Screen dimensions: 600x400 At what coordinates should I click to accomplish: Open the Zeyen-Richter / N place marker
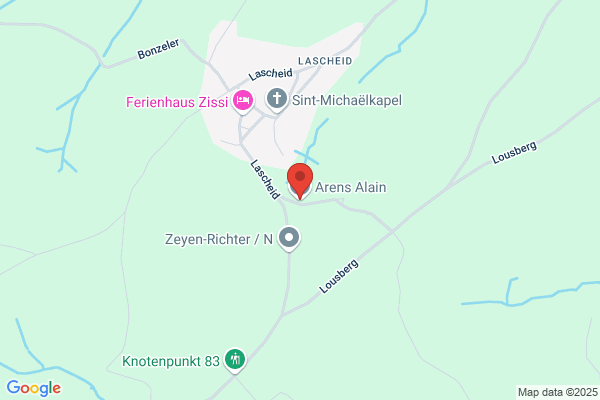289,239
